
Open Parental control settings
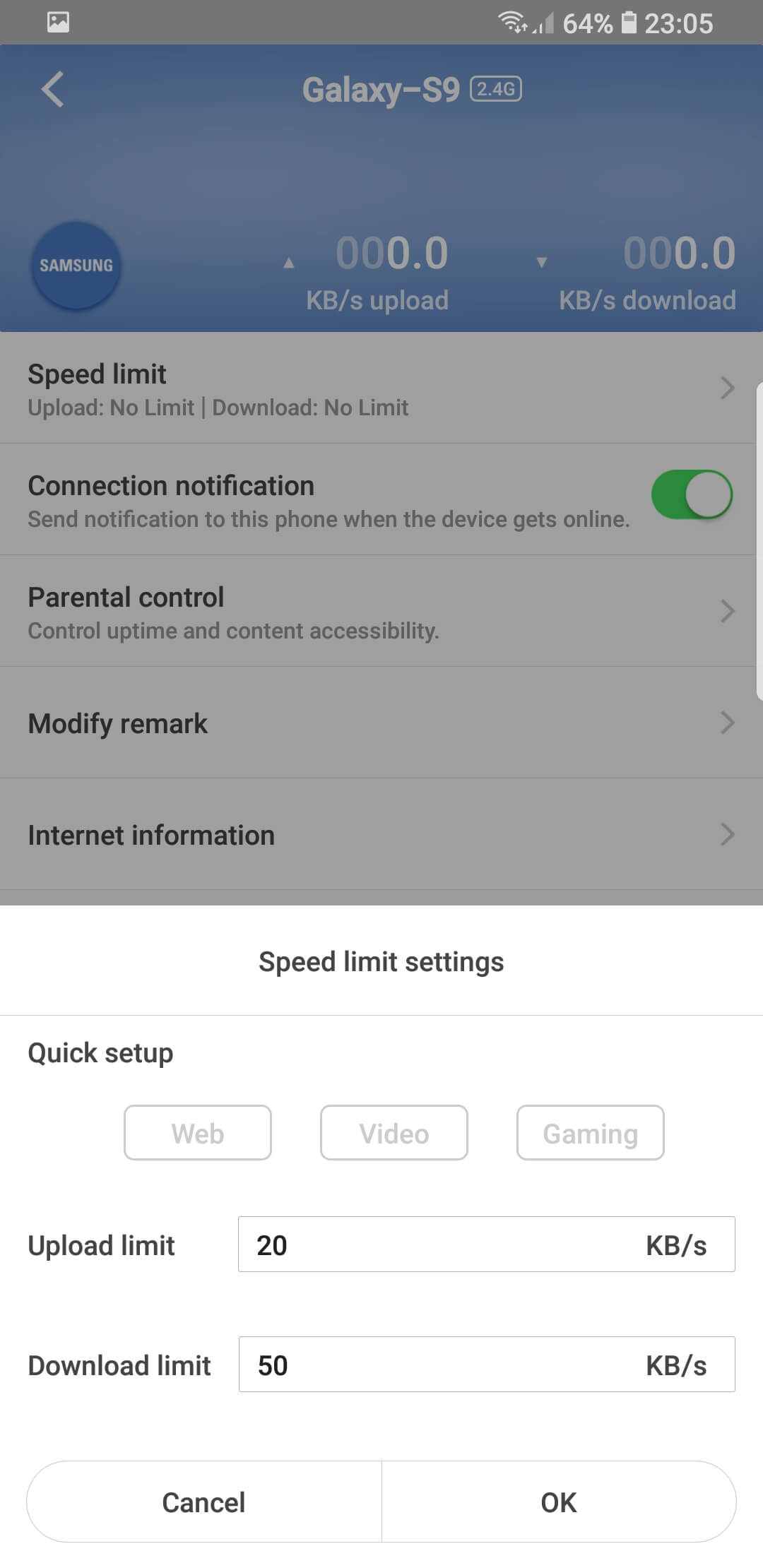tap(381, 611)
